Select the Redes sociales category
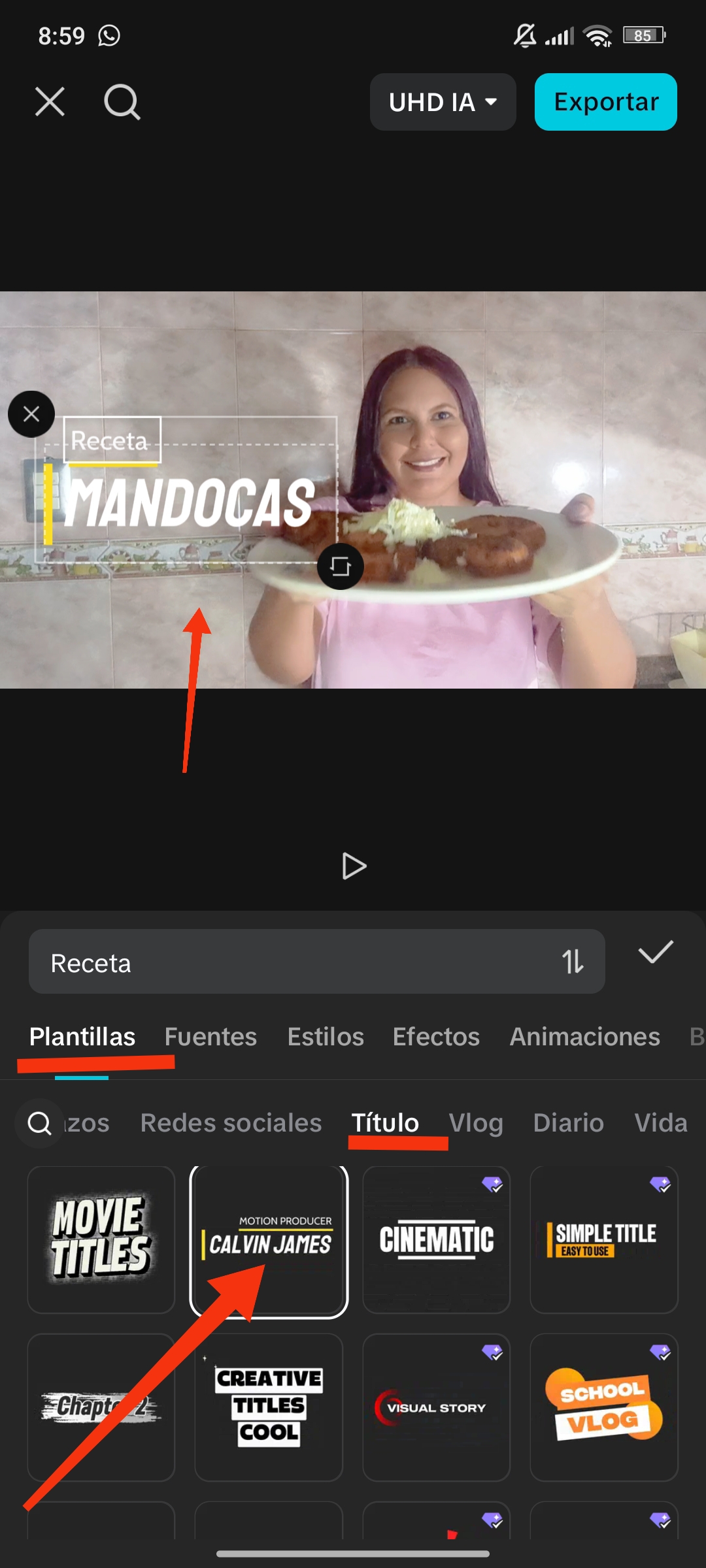Screen dimensions: 706x1568 231,1123
